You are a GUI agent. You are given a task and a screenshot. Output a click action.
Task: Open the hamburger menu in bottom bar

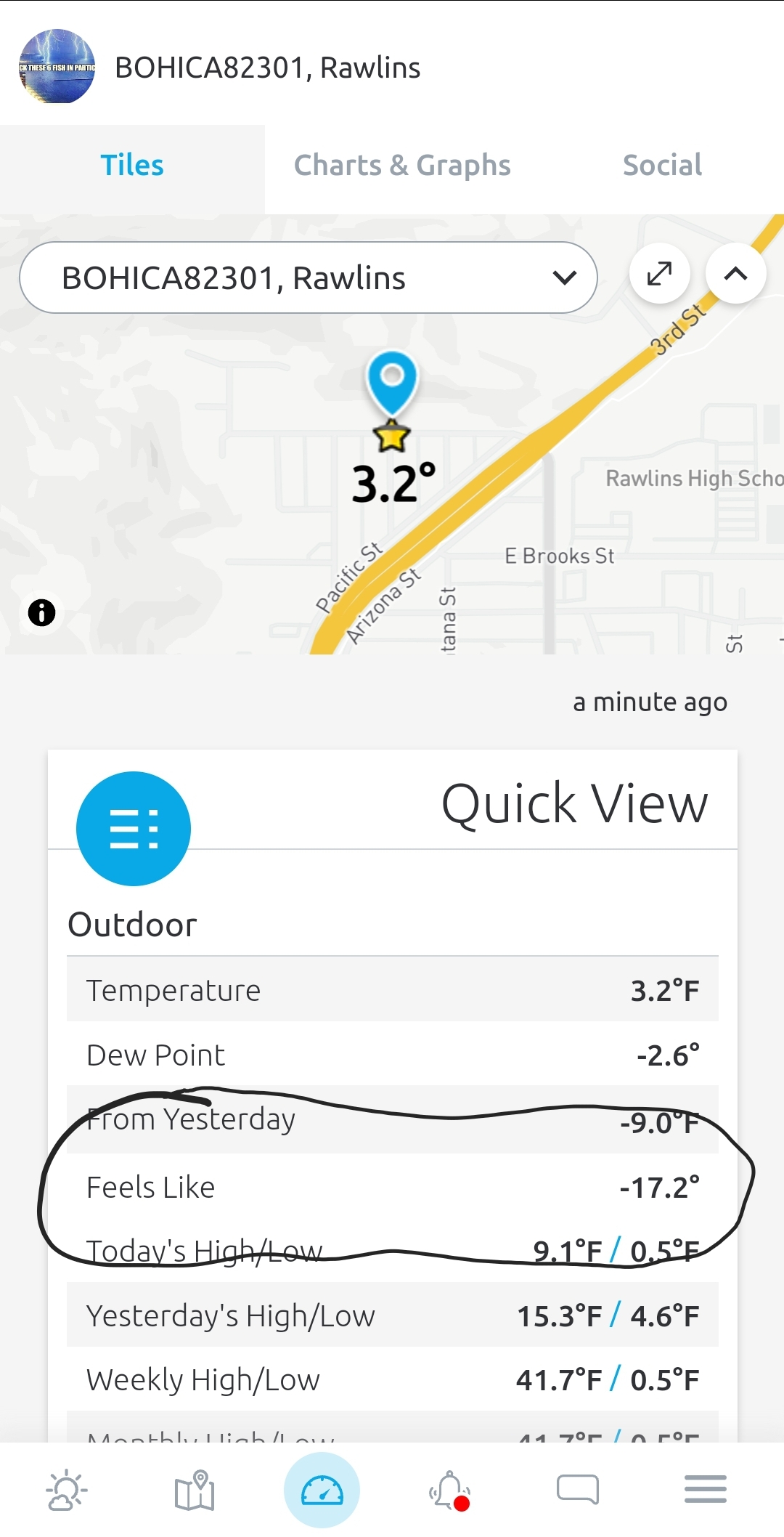pos(705,1489)
